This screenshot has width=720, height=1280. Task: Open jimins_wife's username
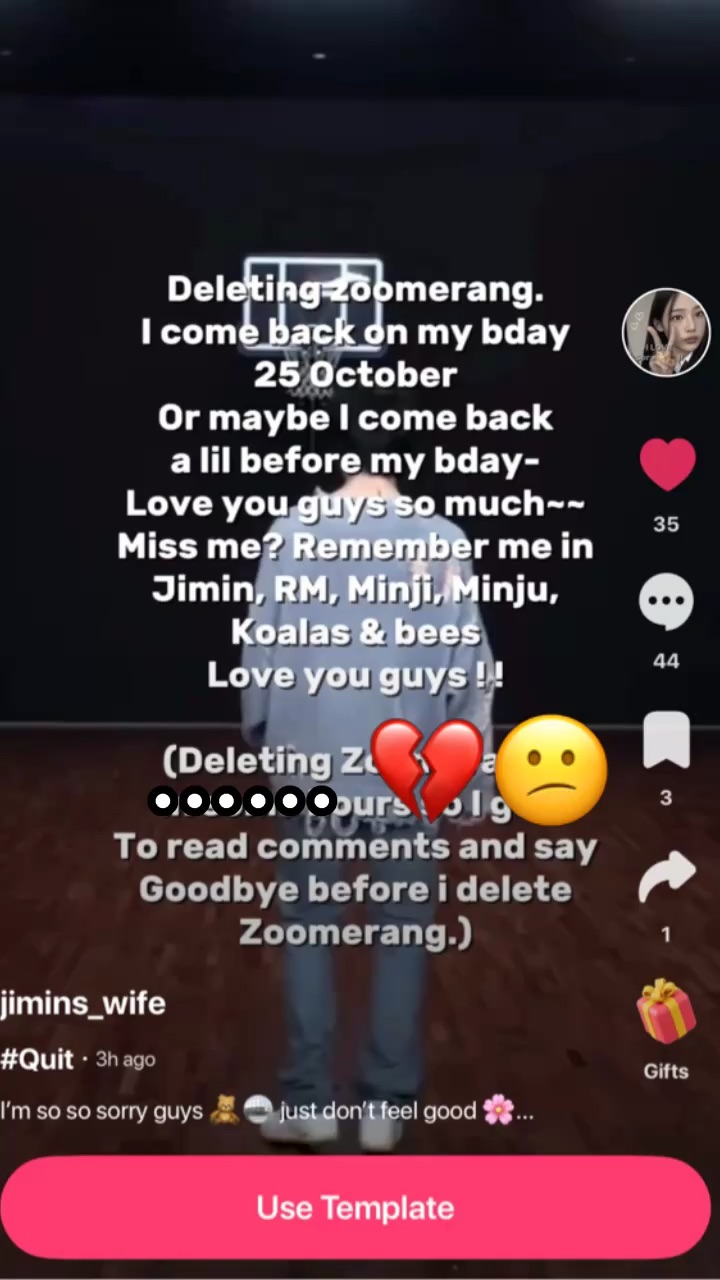(x=83, y=1003)
